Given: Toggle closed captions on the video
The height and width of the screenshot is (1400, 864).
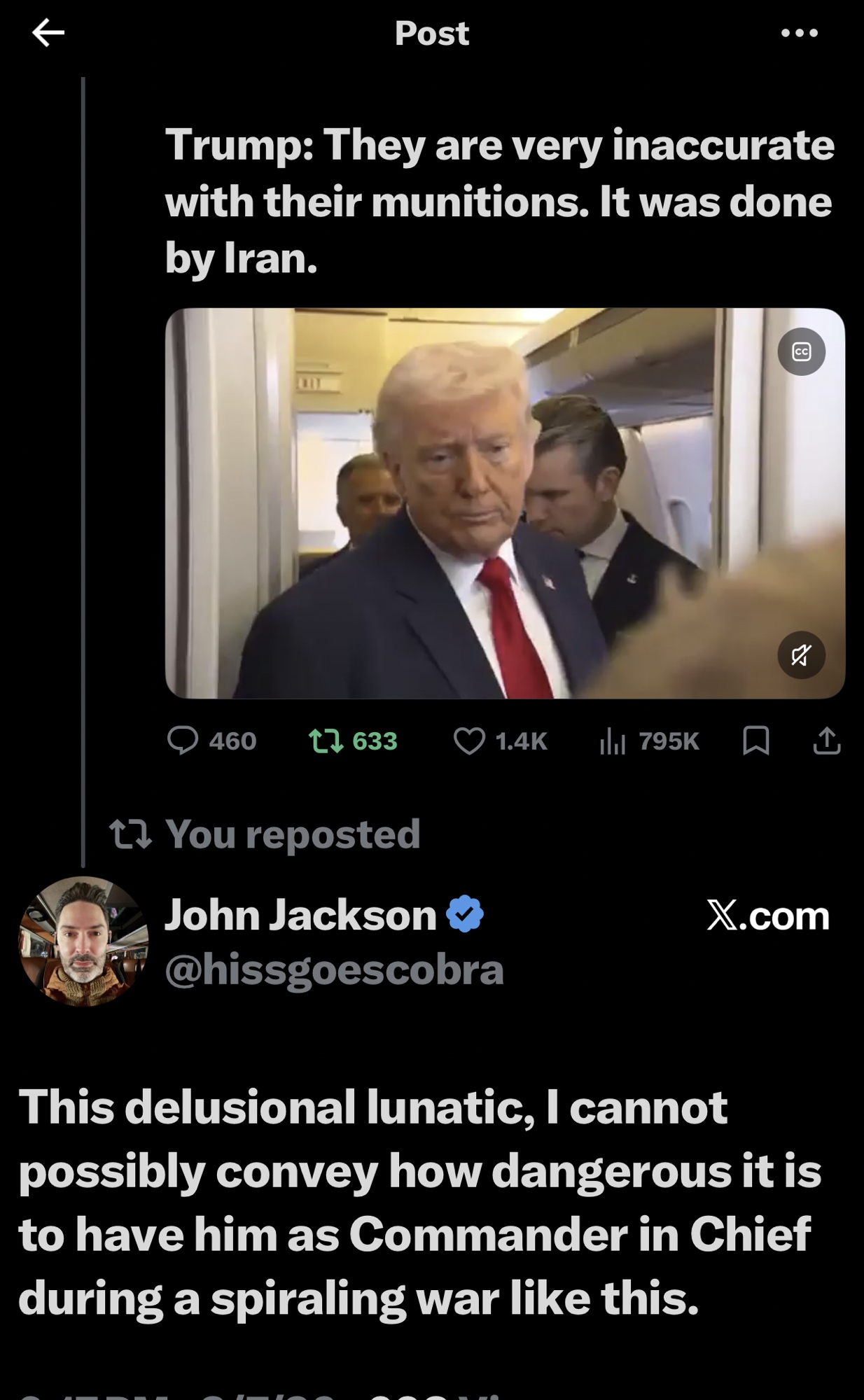Looking at the screenshot, I should point(801,351).
